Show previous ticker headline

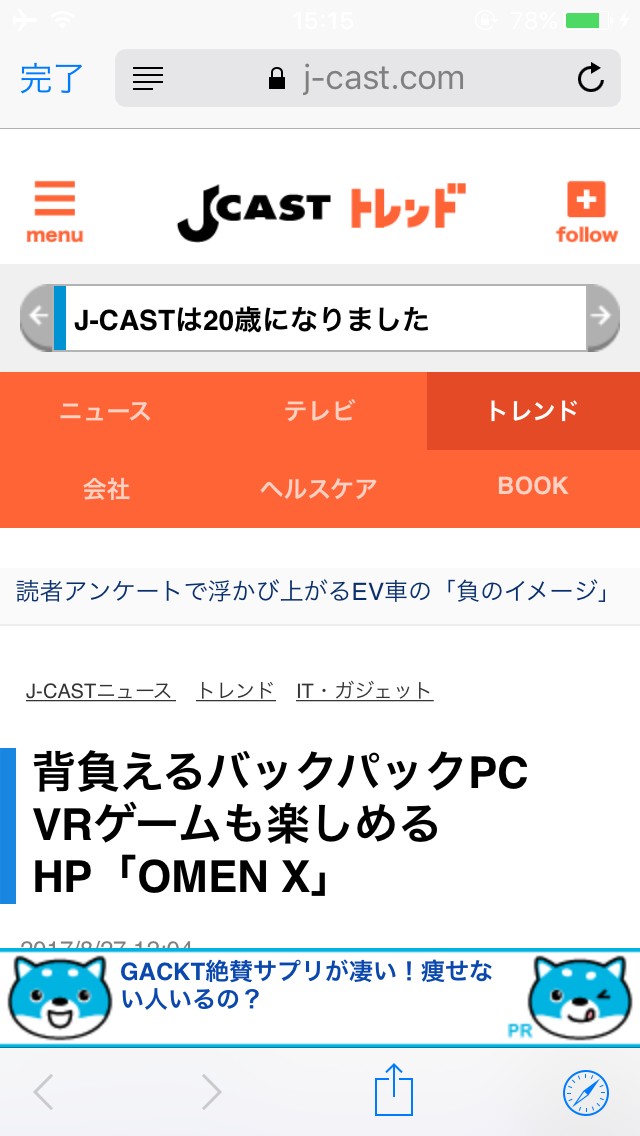pos(38,318)
